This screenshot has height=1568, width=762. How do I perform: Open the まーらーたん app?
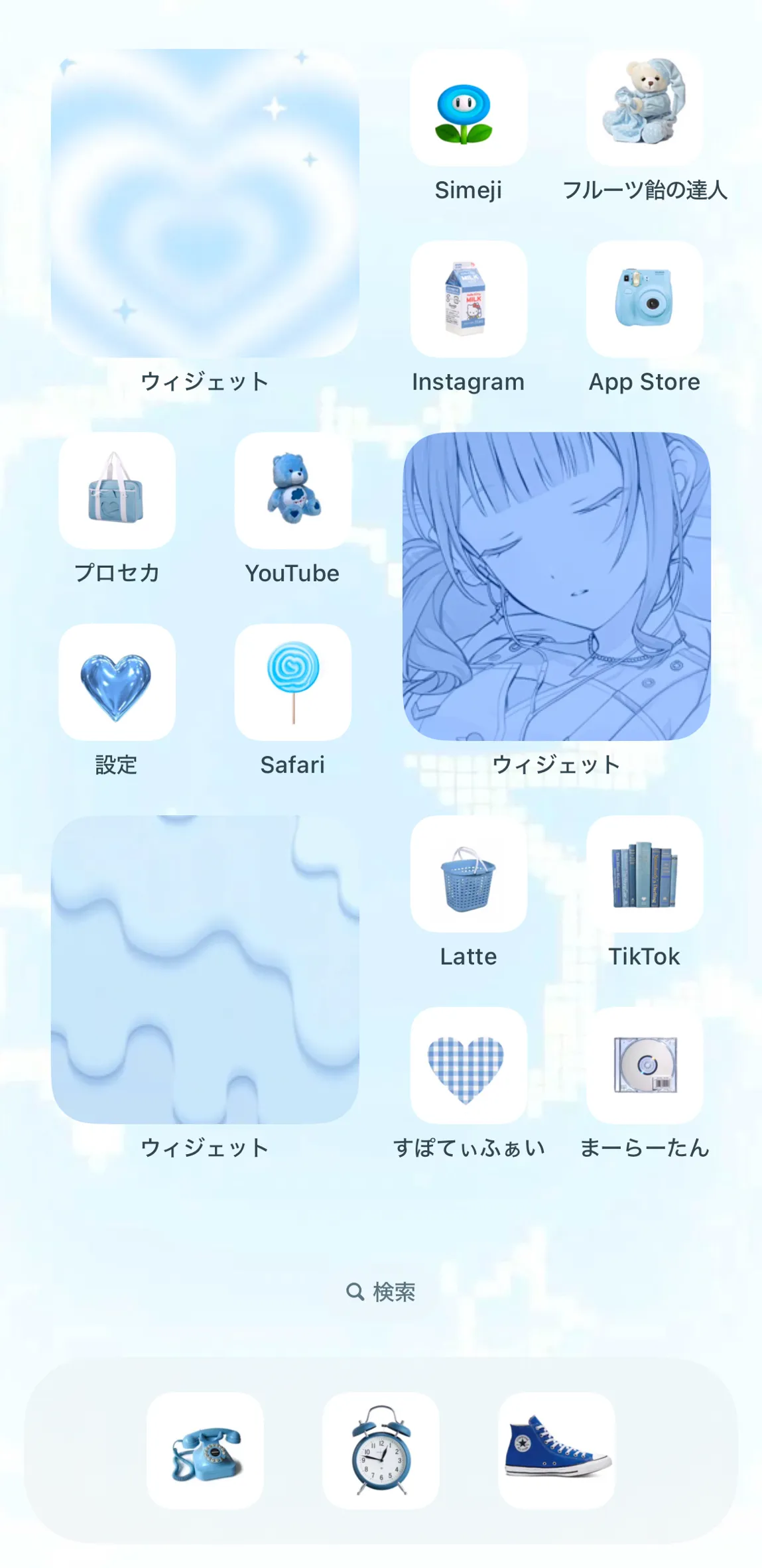click(x=645, y=1066)
